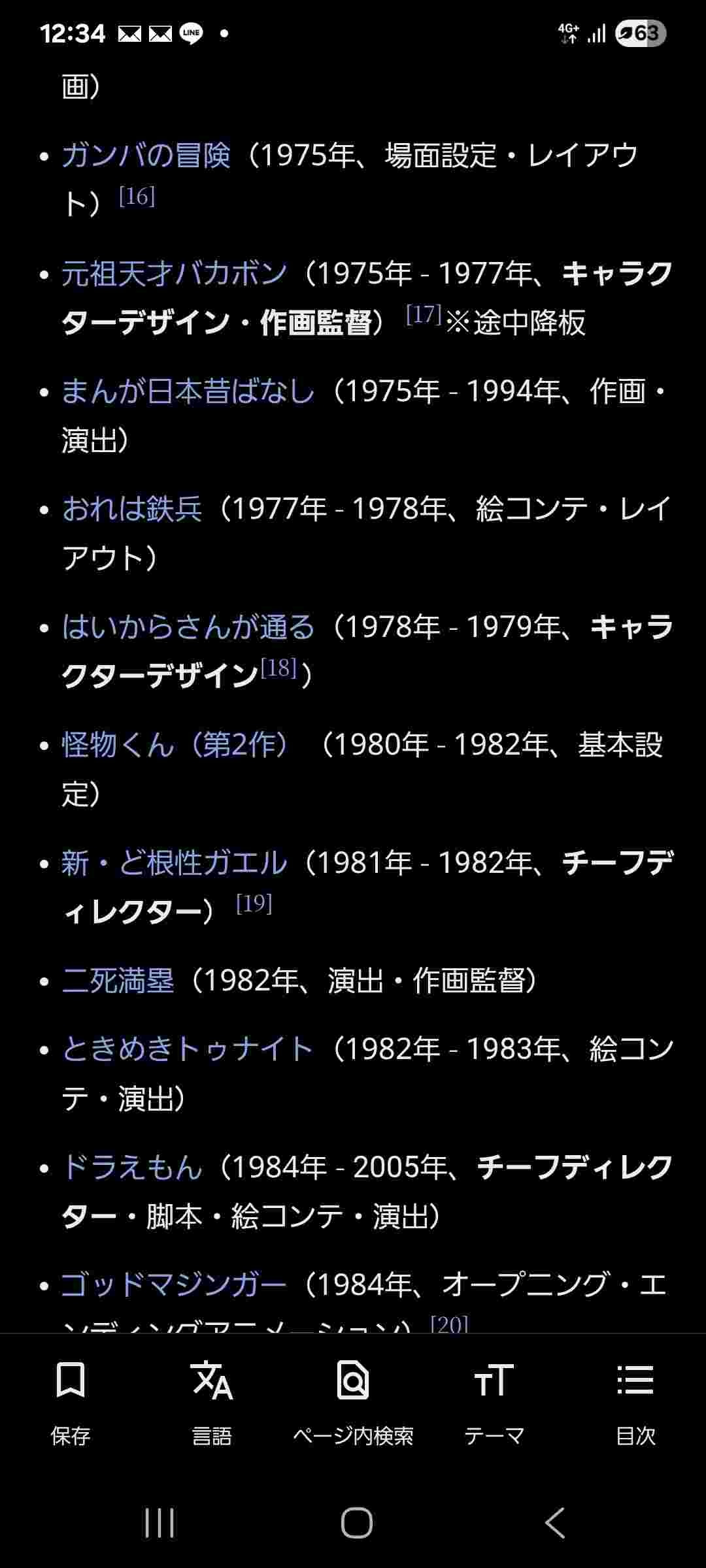Open the おれは鉄兵 link
The image size is (706, 1568).
[x=132, y=509]
